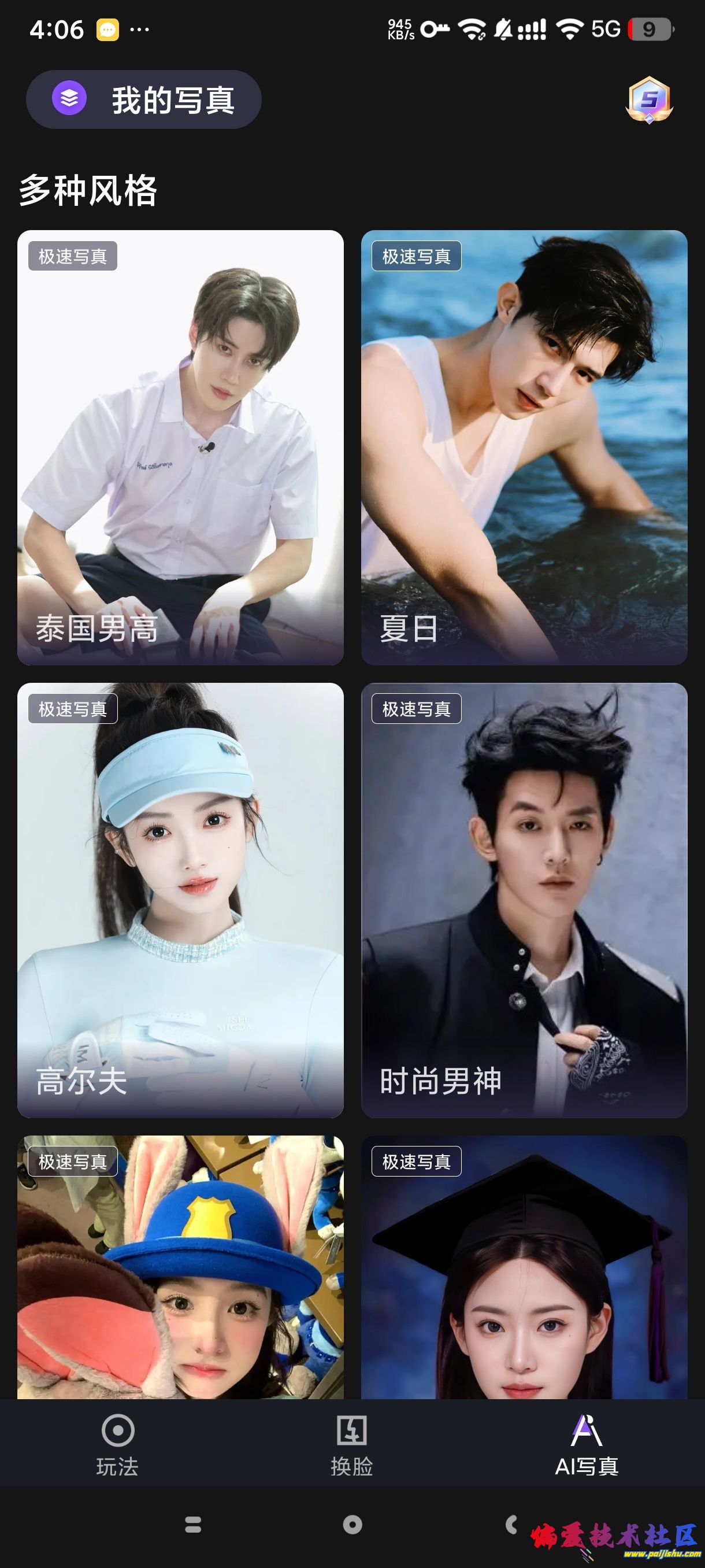Tap the level 5 membership badge
Viewport: 705px width, 1568px height.
pyautogui.click(x=649, y=100)
